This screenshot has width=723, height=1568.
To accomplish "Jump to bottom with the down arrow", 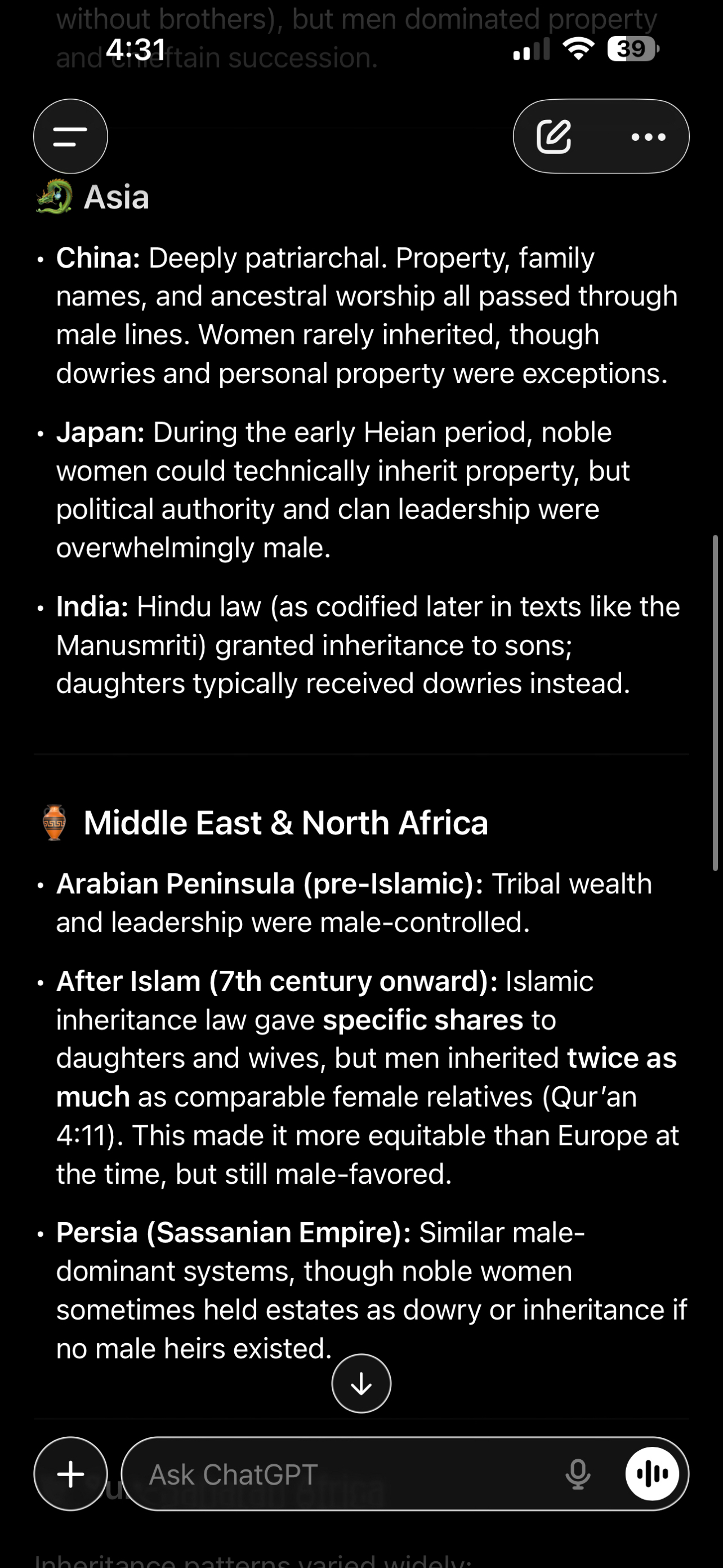I will click(361, 1384).
